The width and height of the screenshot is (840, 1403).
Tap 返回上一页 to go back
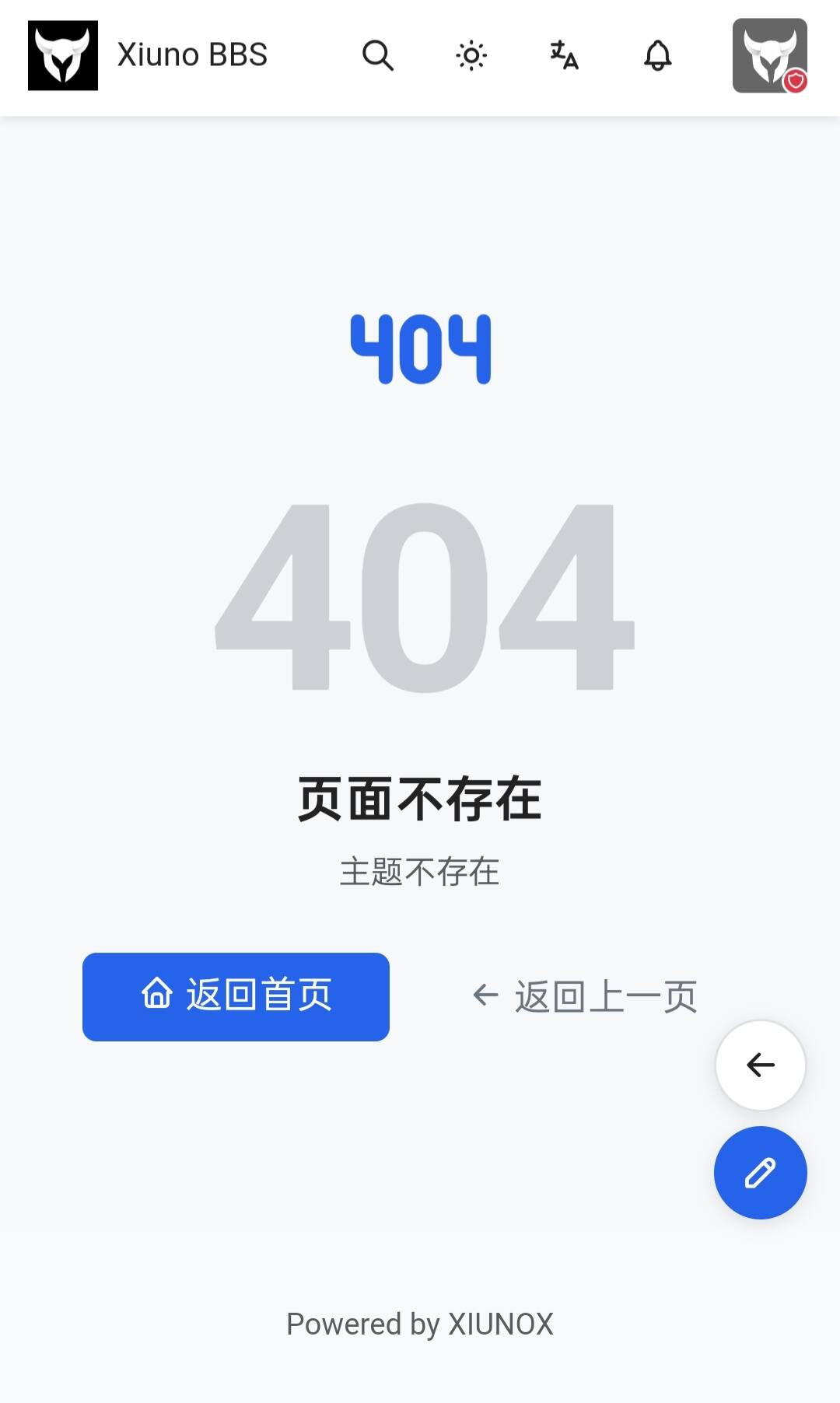coord(585,996)
